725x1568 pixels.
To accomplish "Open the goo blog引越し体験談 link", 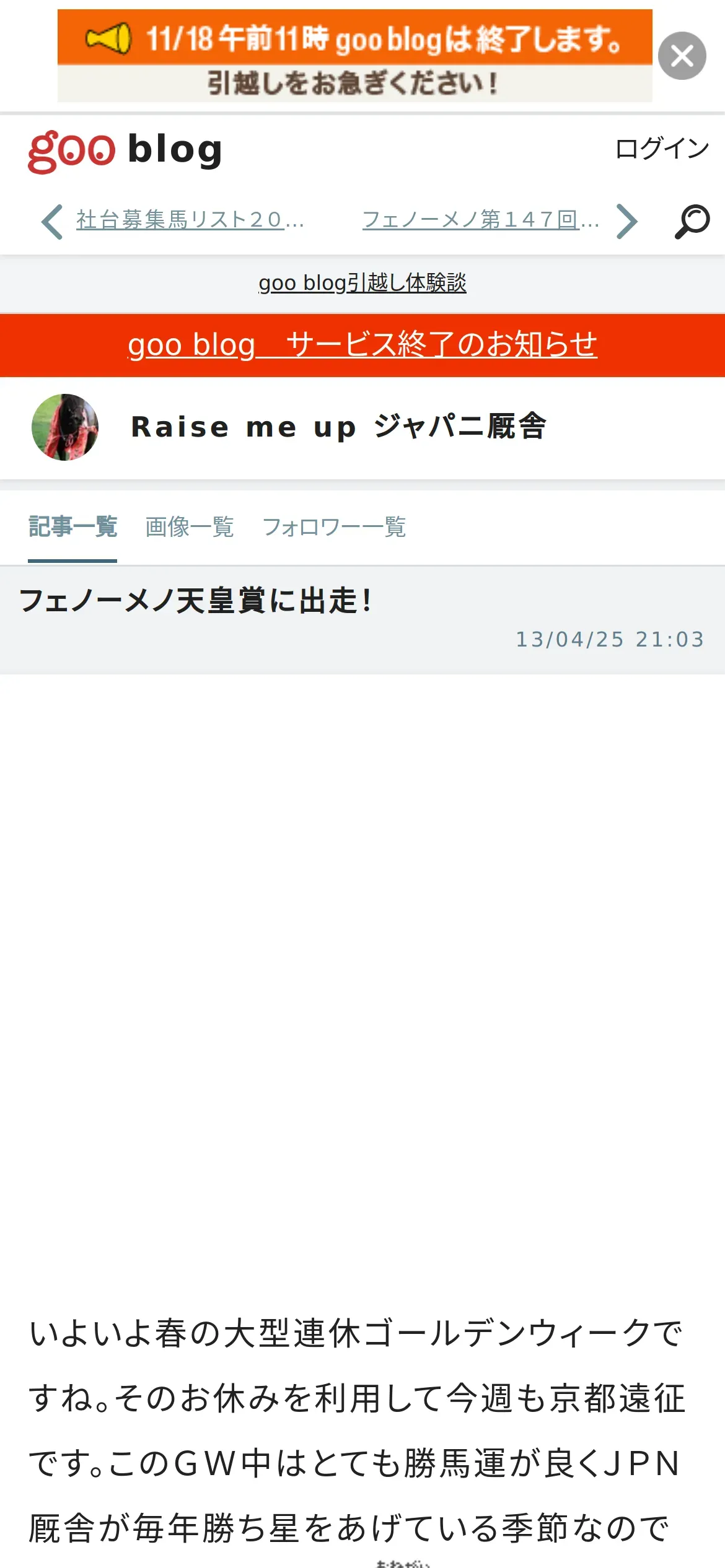I will pos(362,283).
